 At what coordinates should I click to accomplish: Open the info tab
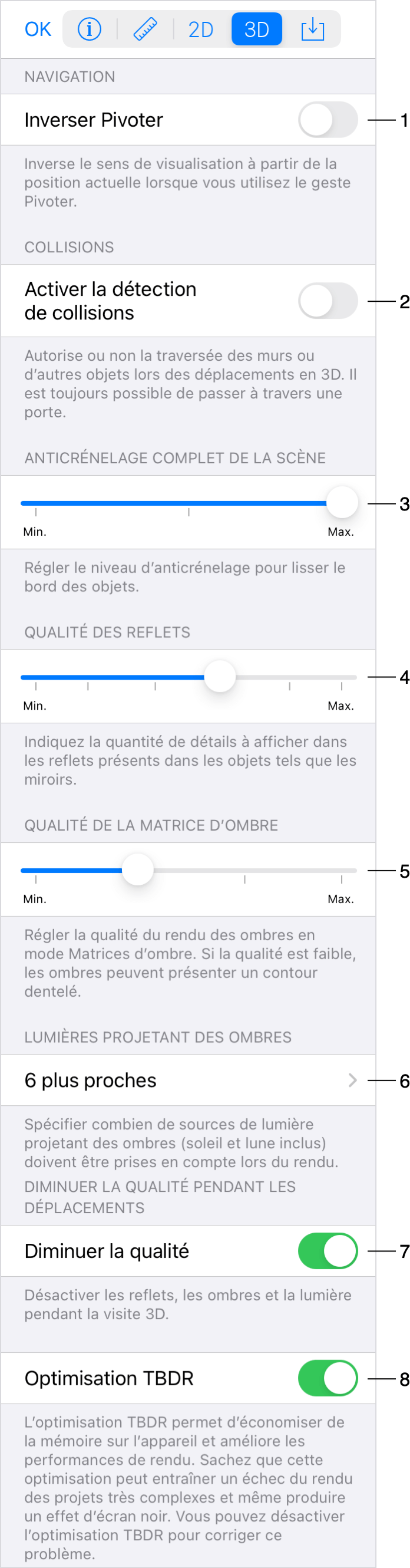90,29
